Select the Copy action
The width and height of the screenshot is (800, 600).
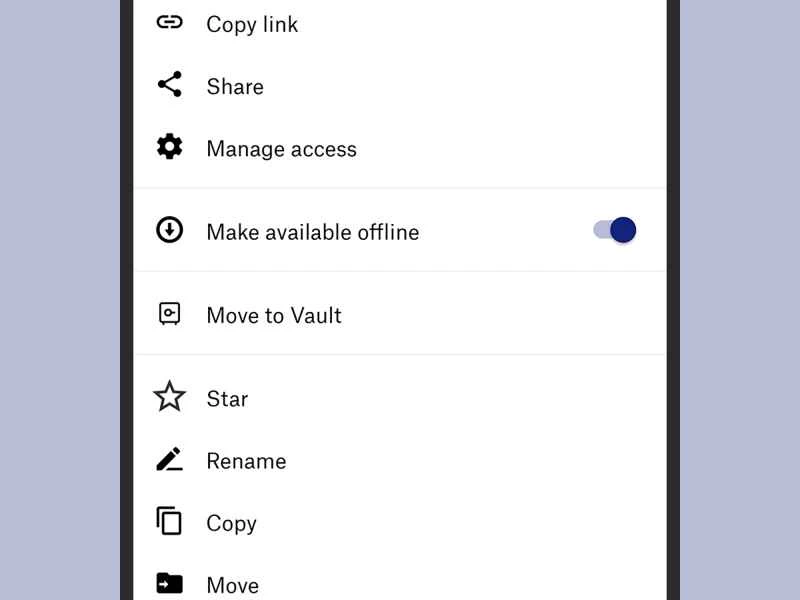click(231, 523)
